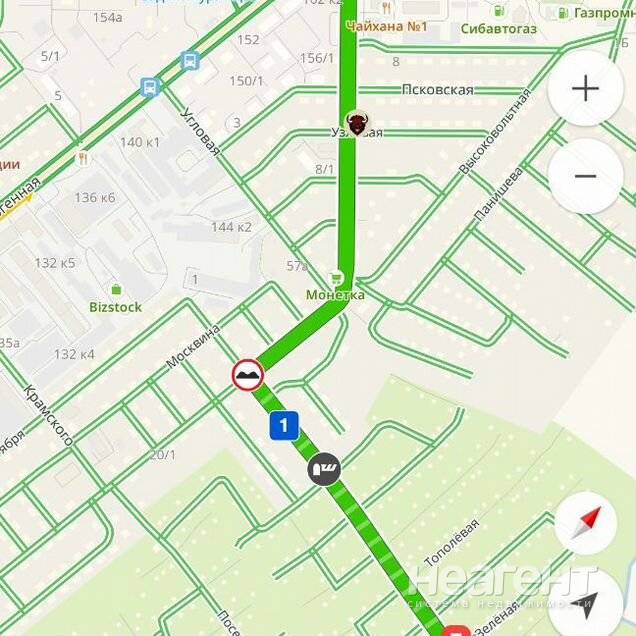Zoom out of the map
The height and width of the screenshot is (636, 636).
585,176
